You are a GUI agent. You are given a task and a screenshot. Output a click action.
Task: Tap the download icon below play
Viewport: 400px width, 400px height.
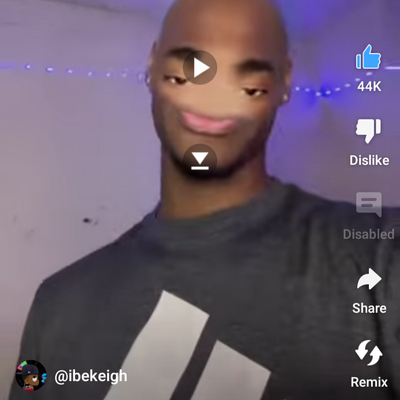click(200, 161)
